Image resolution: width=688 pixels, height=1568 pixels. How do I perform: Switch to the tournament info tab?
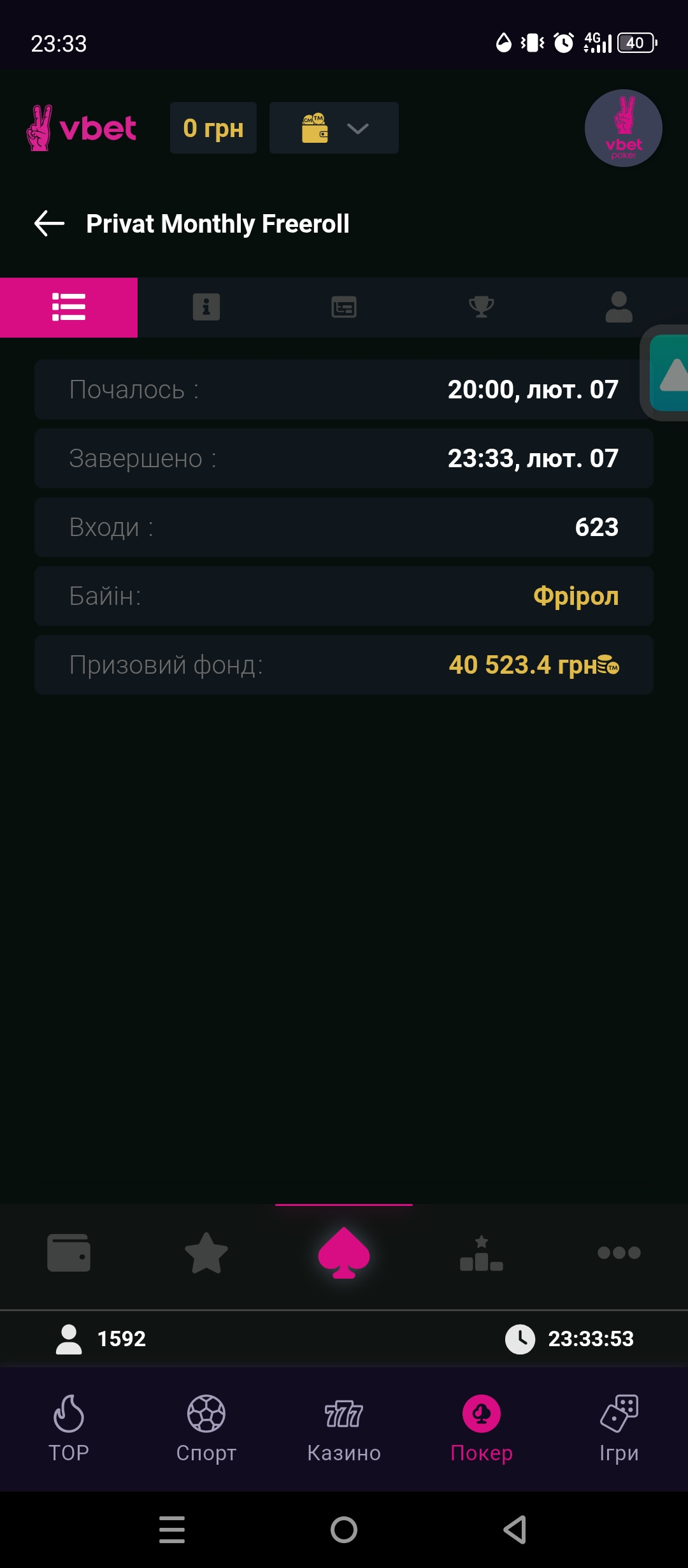pos(206,307)
